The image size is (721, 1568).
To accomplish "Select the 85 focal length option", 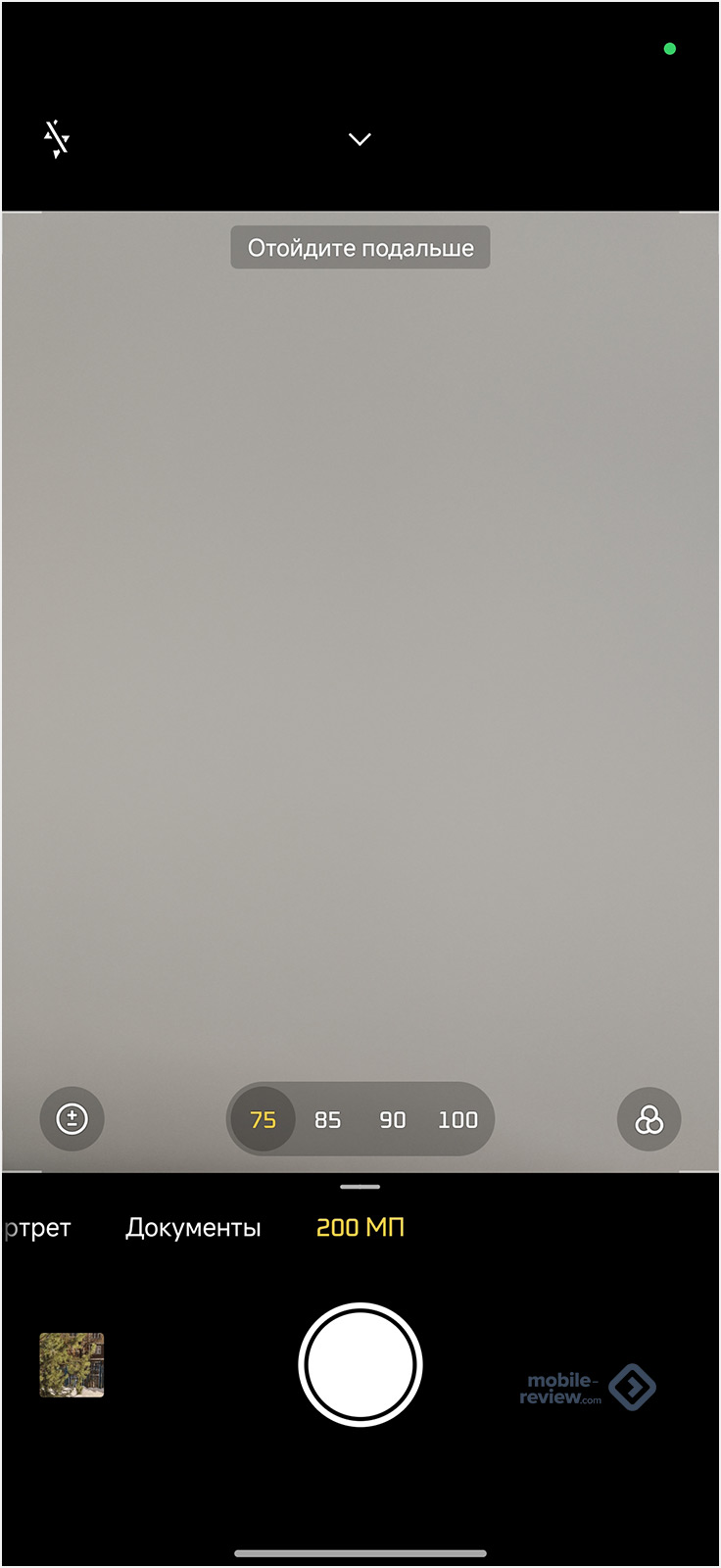I will (327, 1119).
